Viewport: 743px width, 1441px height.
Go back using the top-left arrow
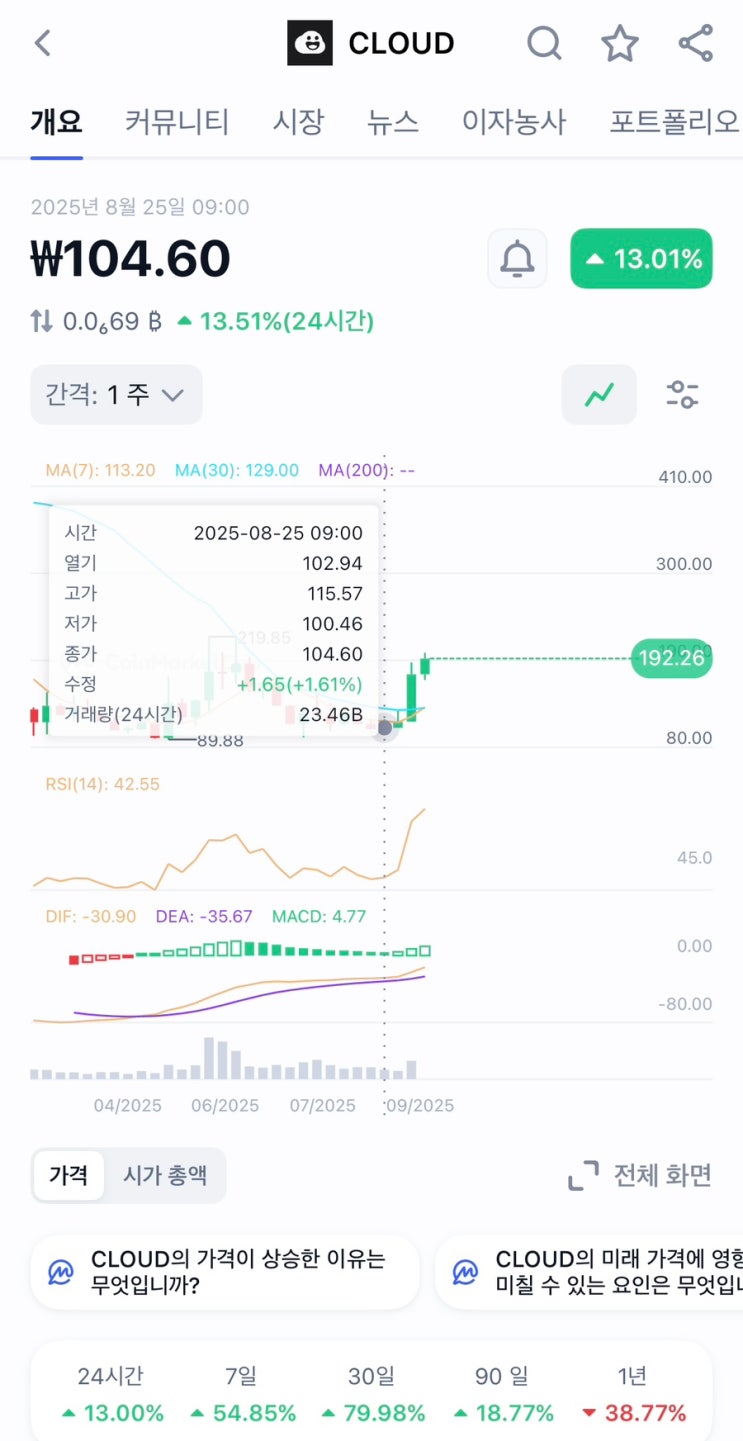[42, 43]
